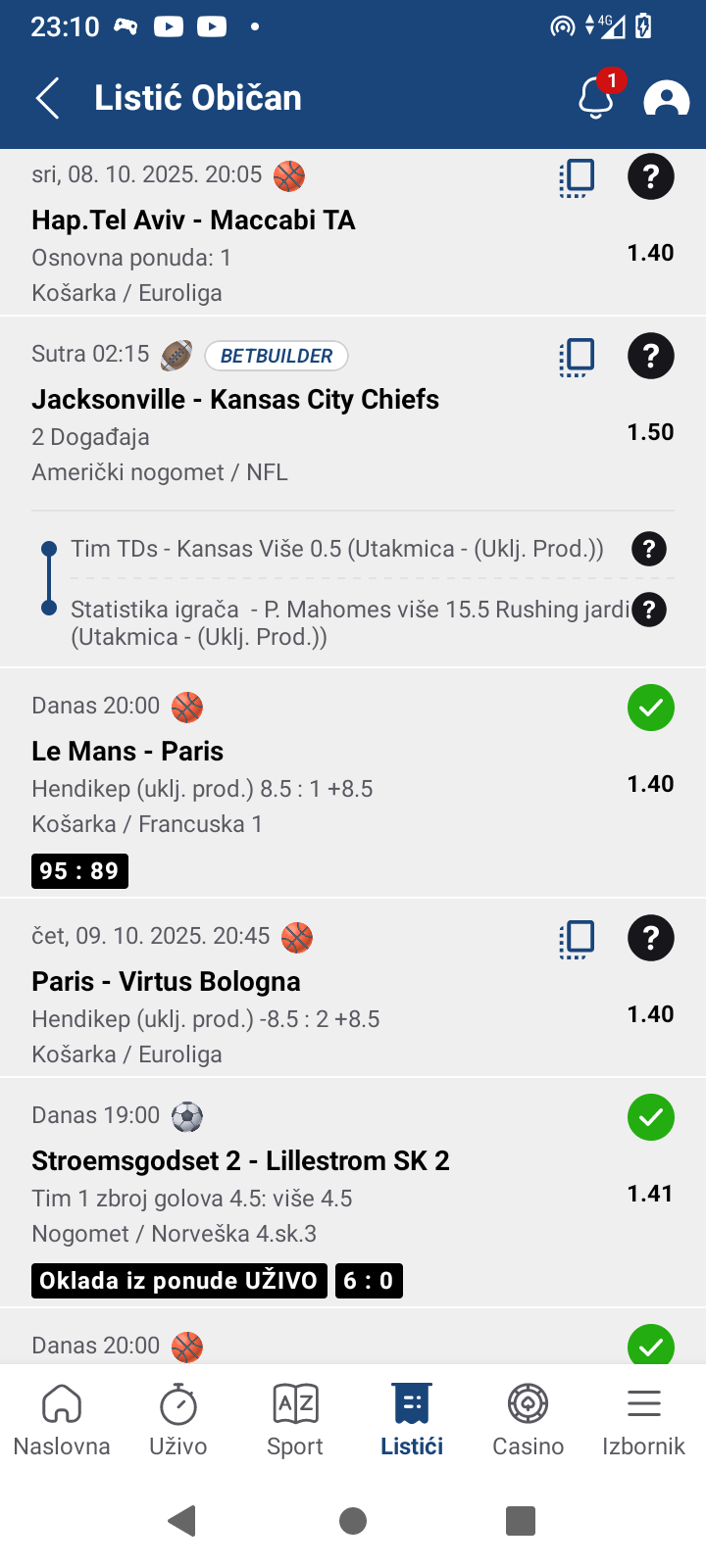Switch to the Uživo tab
706x1568 pixels.
pyautogui.click(x=177, y=1420)
